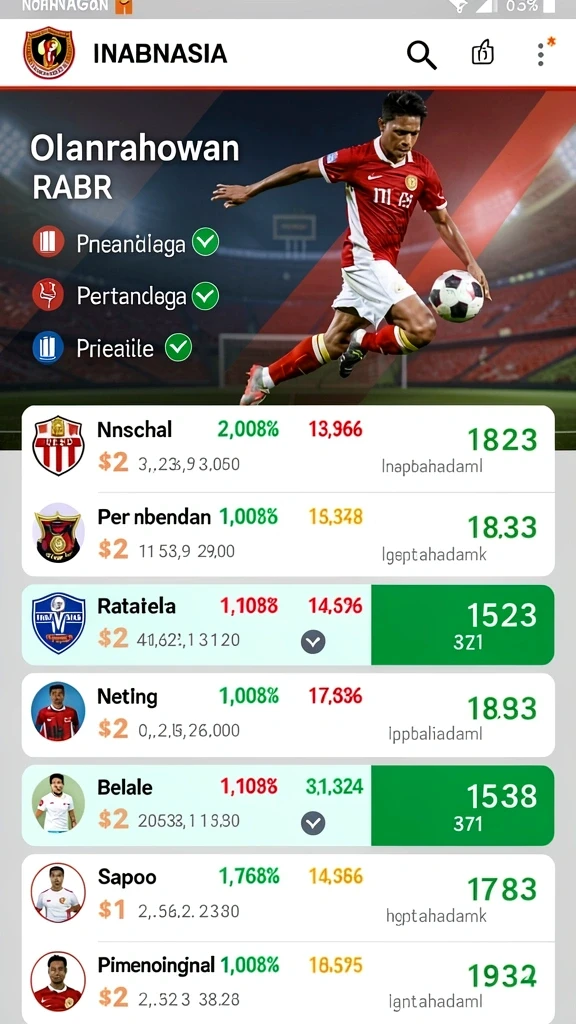Viewport: 576px width, 1024px height.
Task: Tap the thumbs-up icon in the app bar
Action: point(483,54)
